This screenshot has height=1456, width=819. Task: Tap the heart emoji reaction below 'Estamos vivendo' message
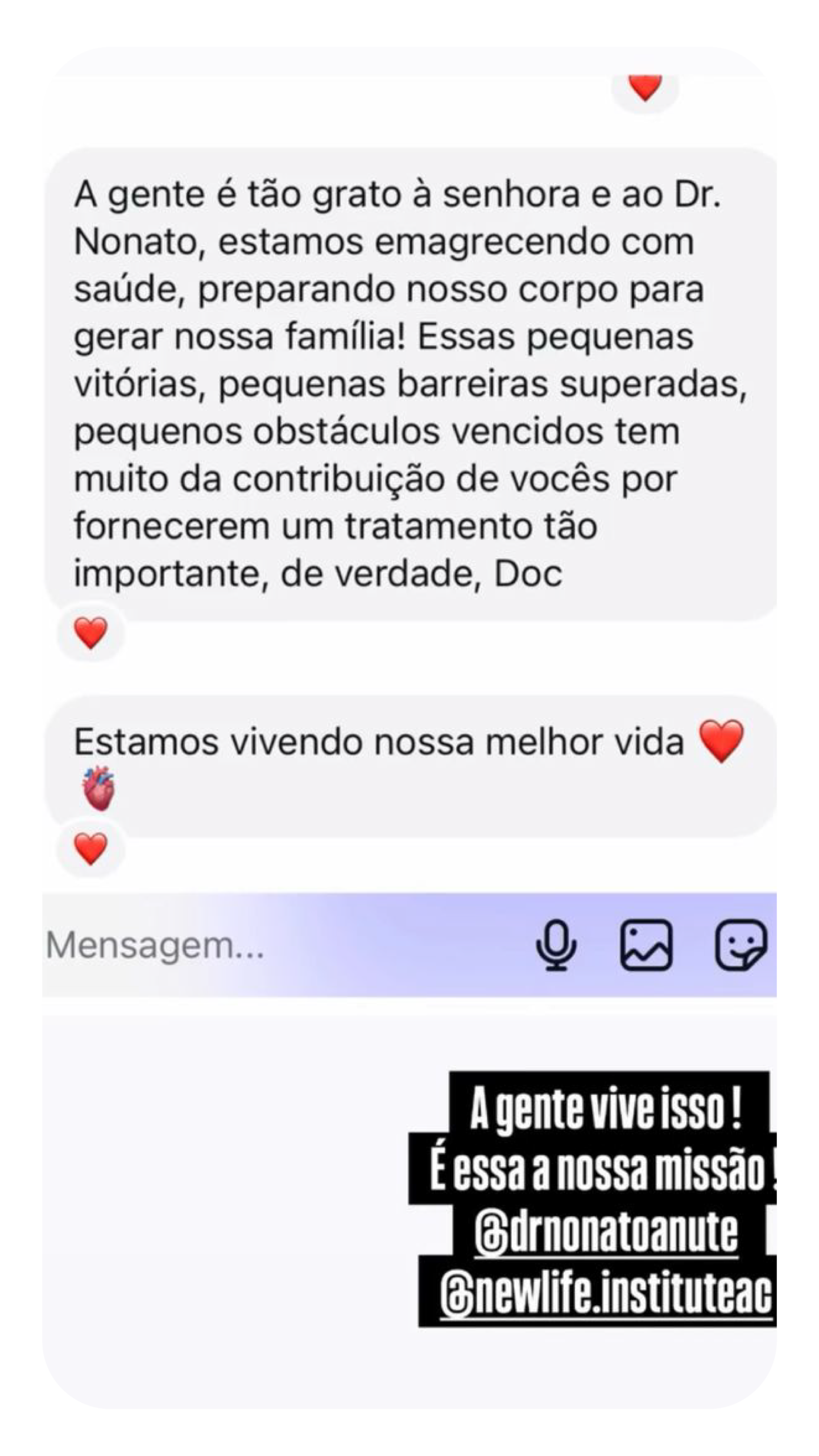tap(91, 849)
